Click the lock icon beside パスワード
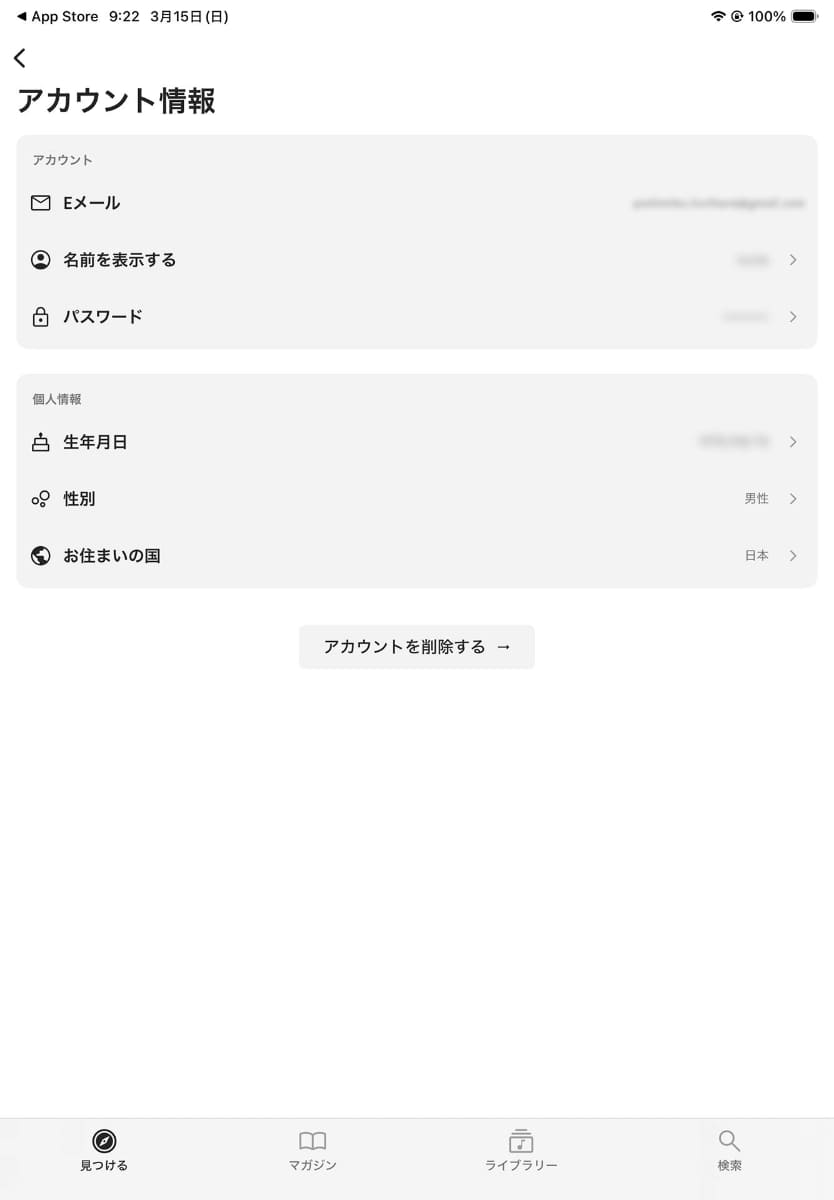The image size is (834, 1200). tap(40, 316)
